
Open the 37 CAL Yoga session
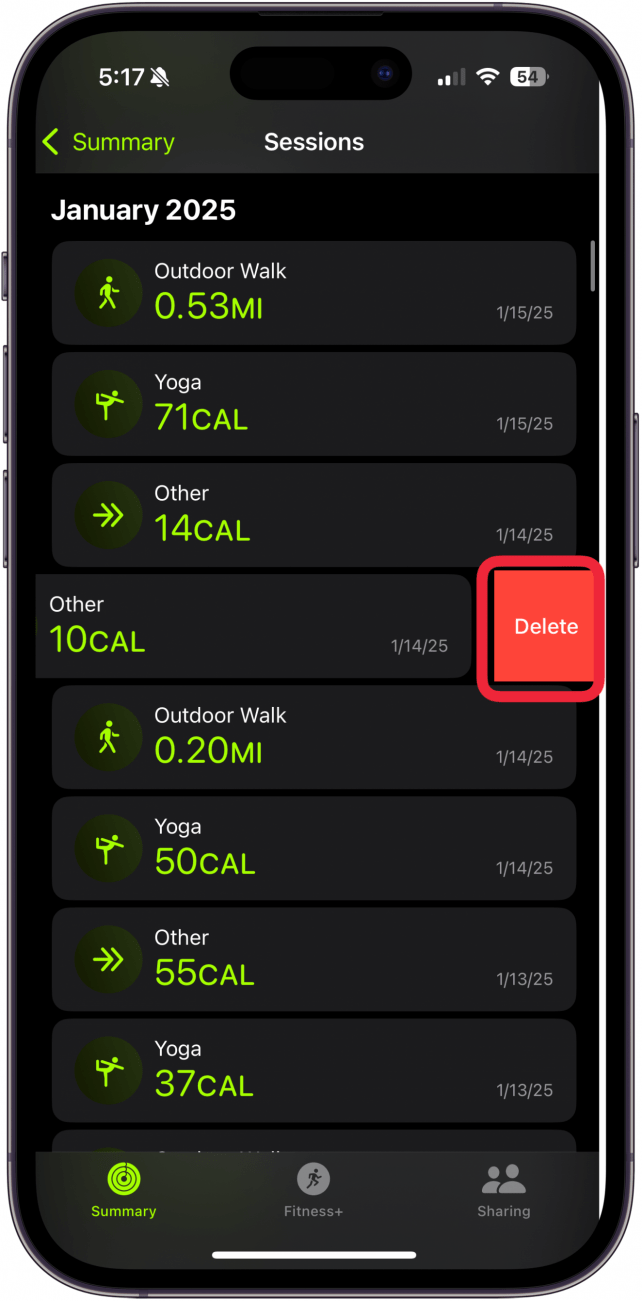pos(313,1071)
